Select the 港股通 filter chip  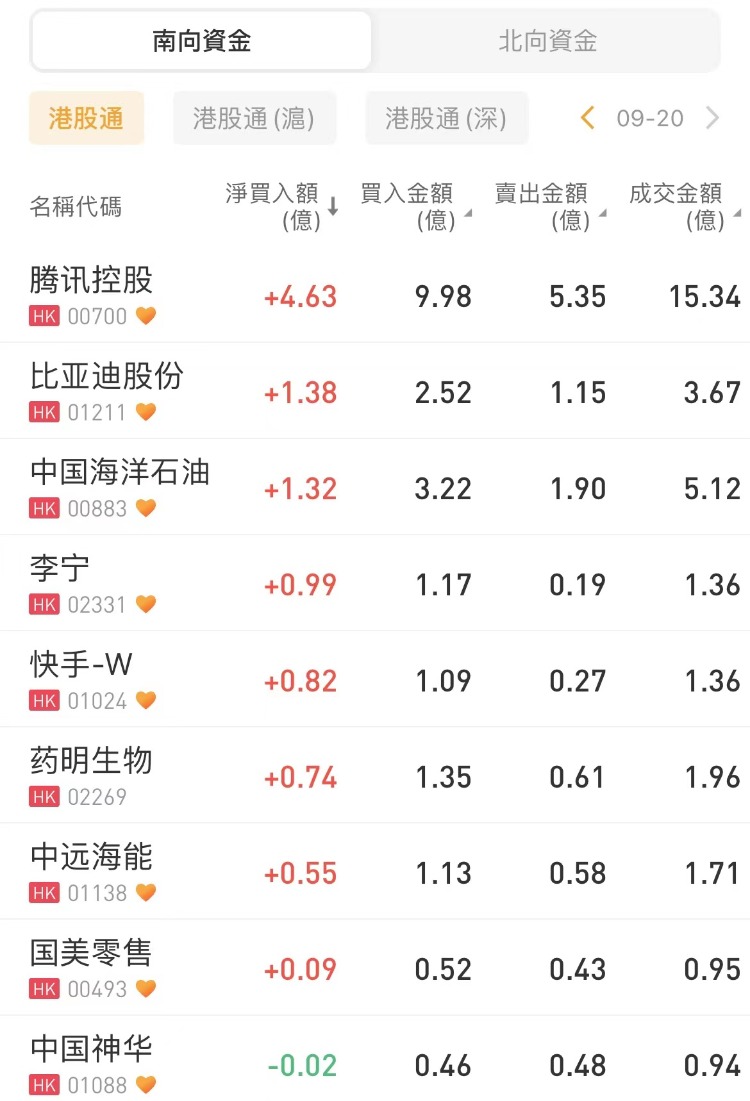(x=86, y=119)
